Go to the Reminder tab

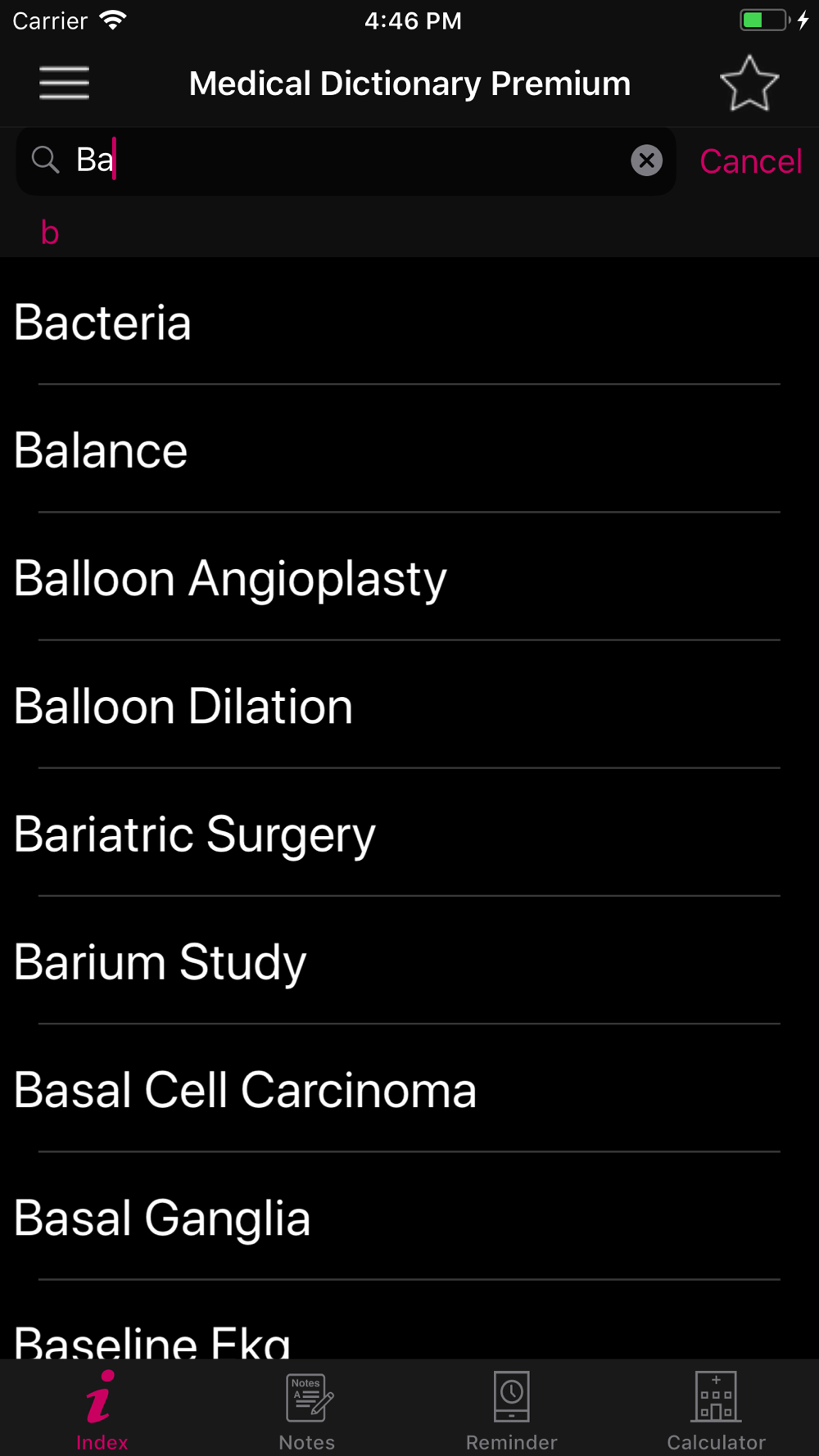tap(512, 1410)
